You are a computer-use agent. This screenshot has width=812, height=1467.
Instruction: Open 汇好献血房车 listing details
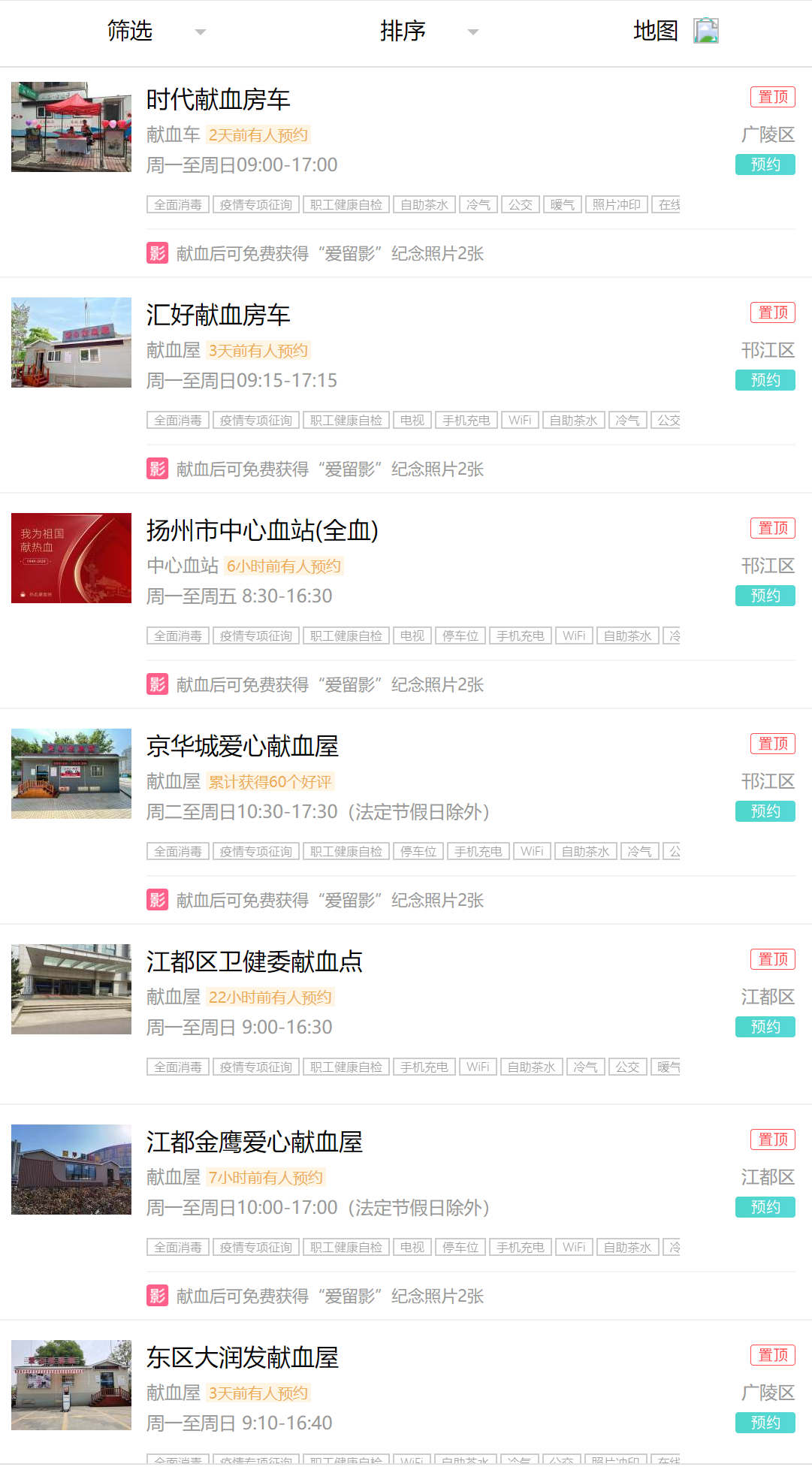[x=218, y=315]
